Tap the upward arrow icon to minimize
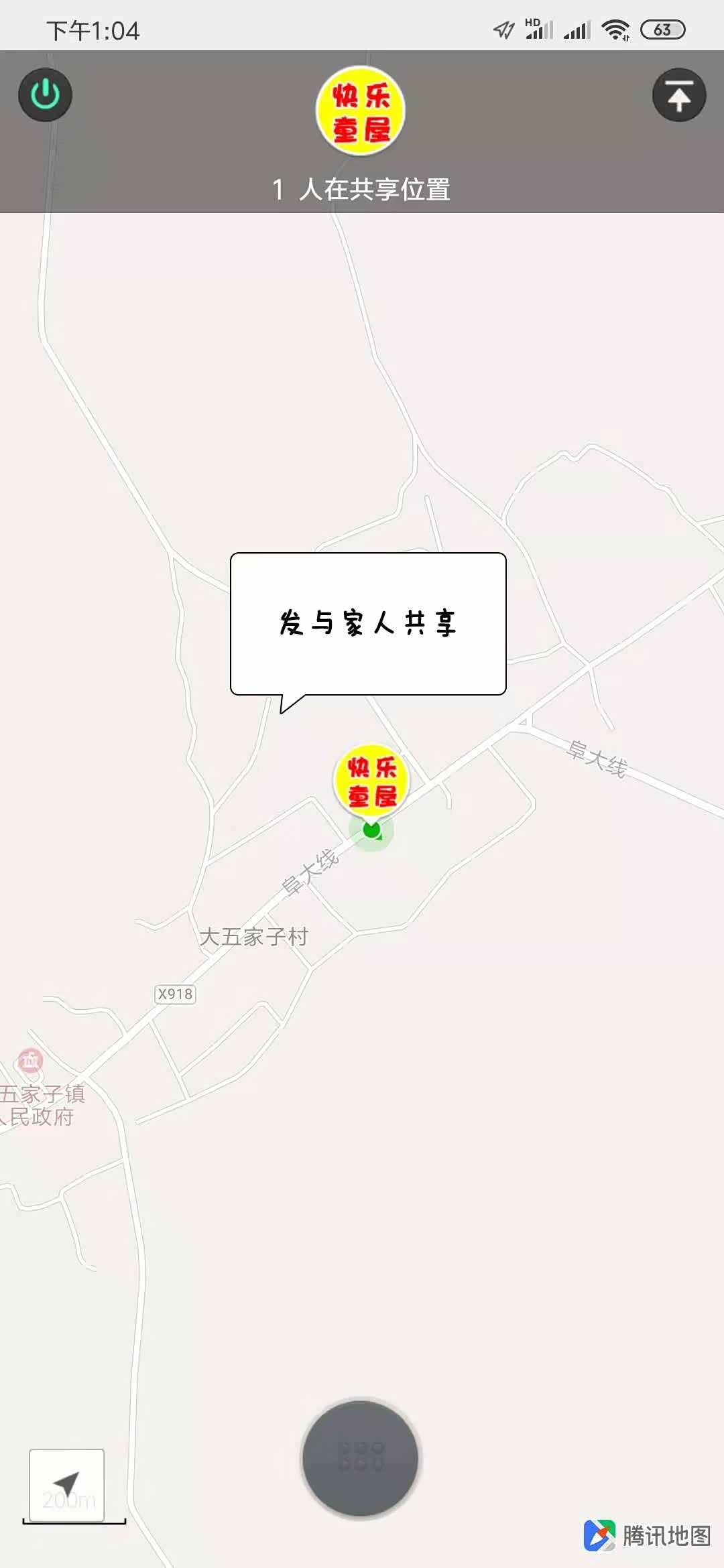Screen dimensions: 724x1568 (678, 95)
